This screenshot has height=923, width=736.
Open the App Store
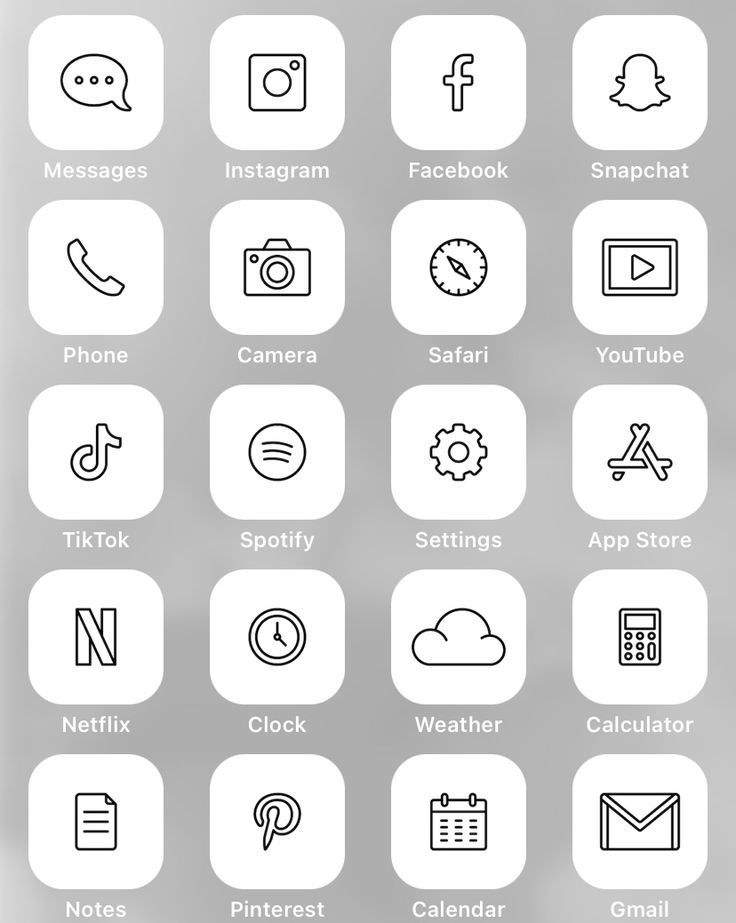(x=640, y=452)
